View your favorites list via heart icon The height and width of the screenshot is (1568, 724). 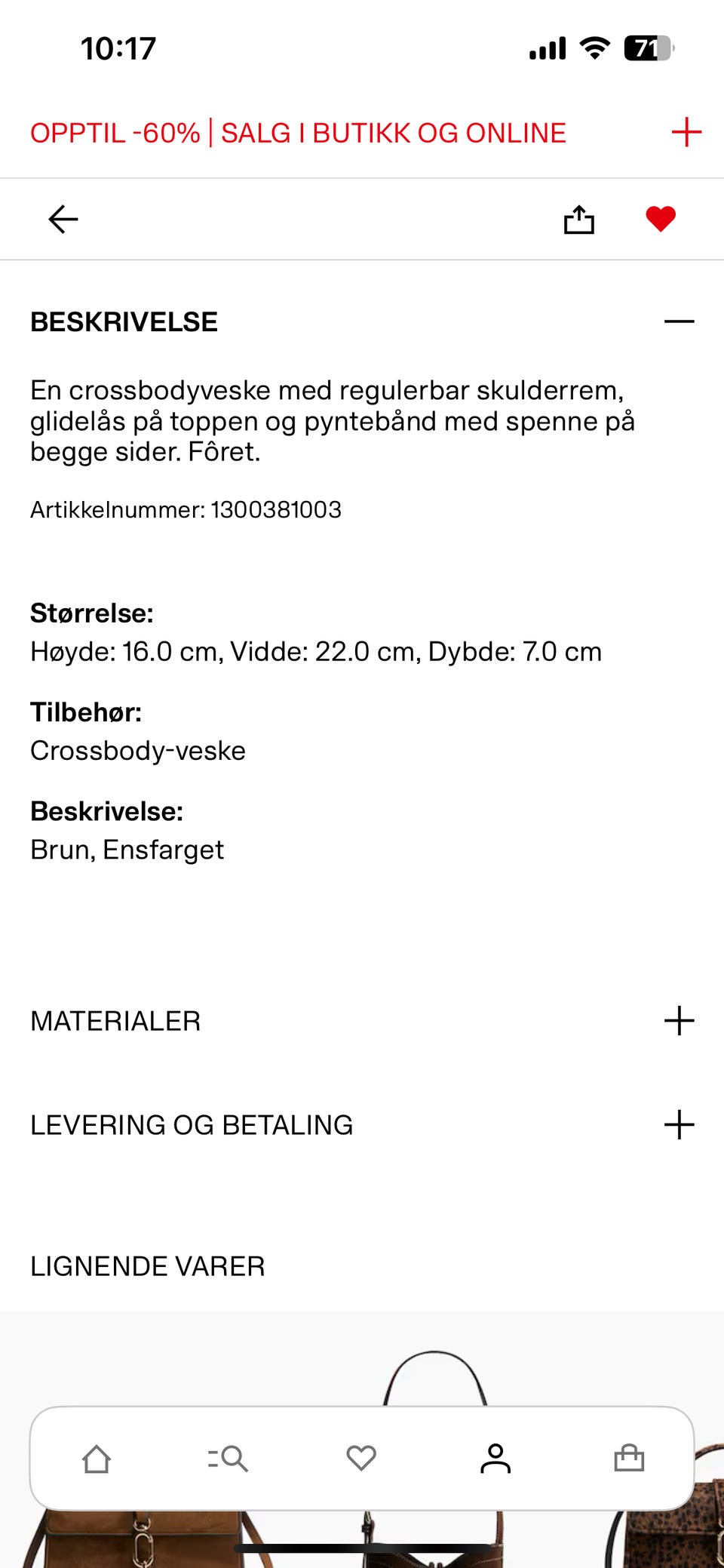coord(362,1458)
